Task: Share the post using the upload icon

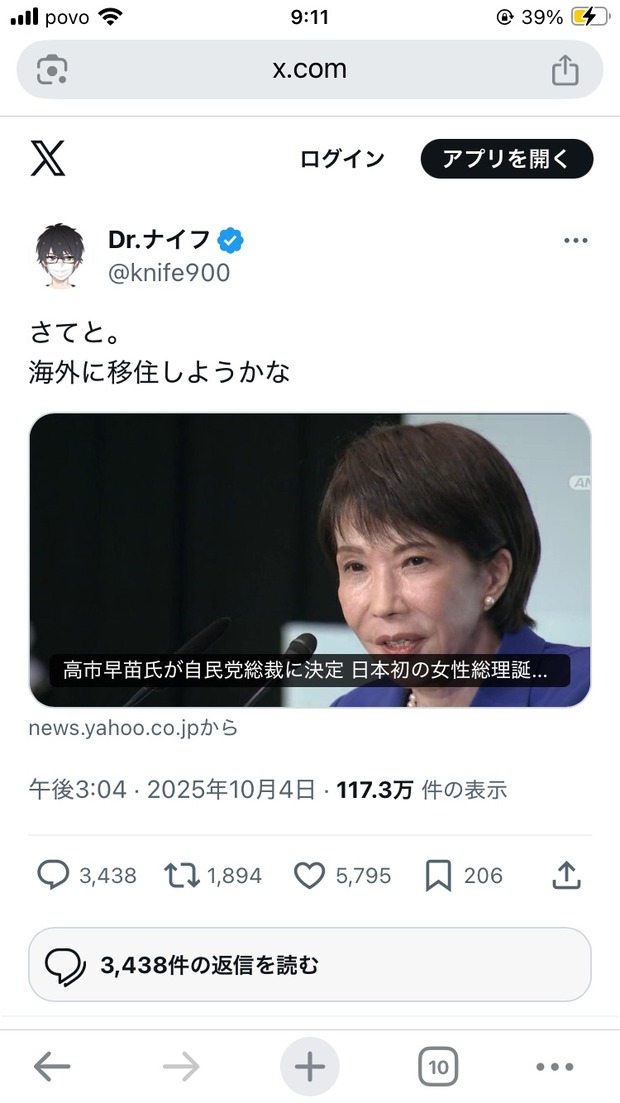Action: [566, 876]
